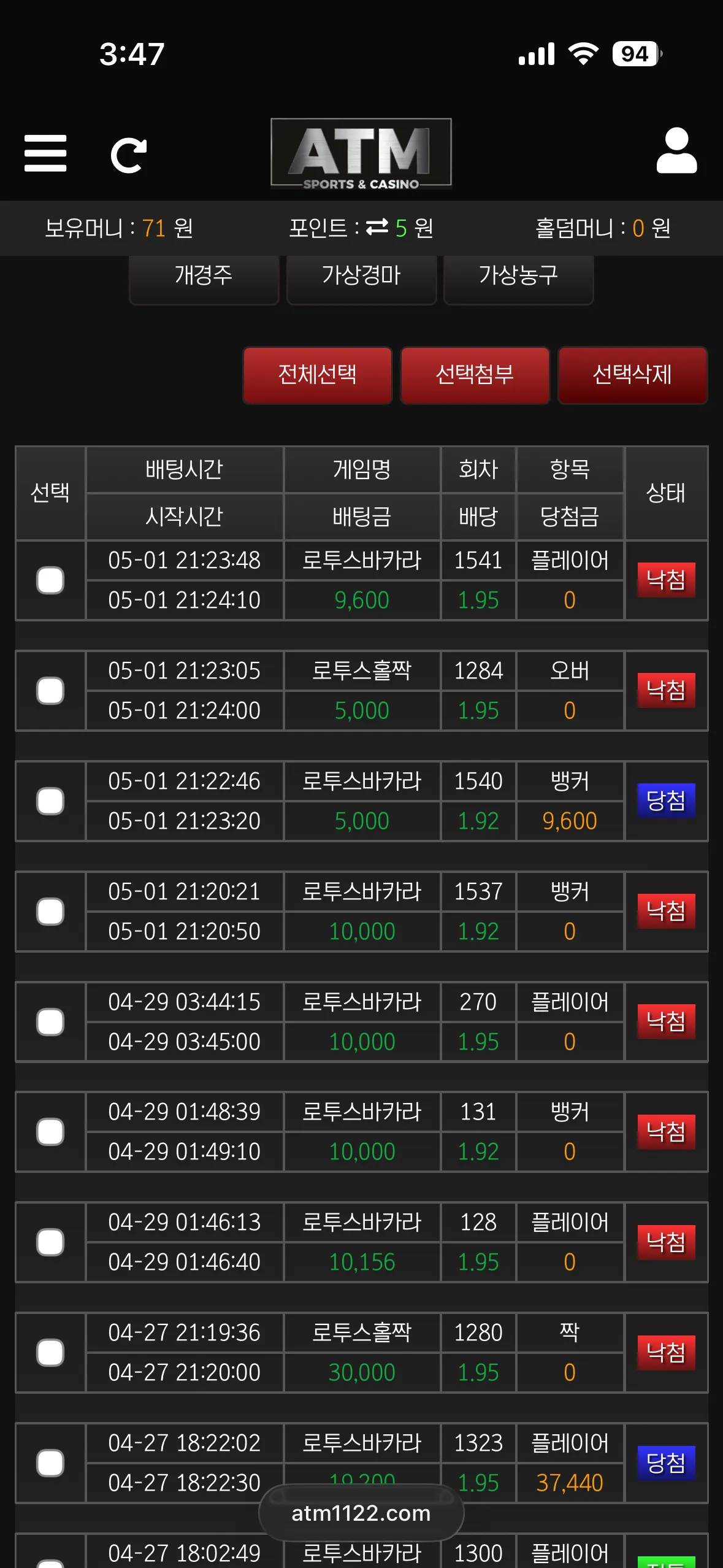The width and height of the screenshot is (723, 1568).
Task: Check the box for round 270 bet
Action: [50, 1022]
